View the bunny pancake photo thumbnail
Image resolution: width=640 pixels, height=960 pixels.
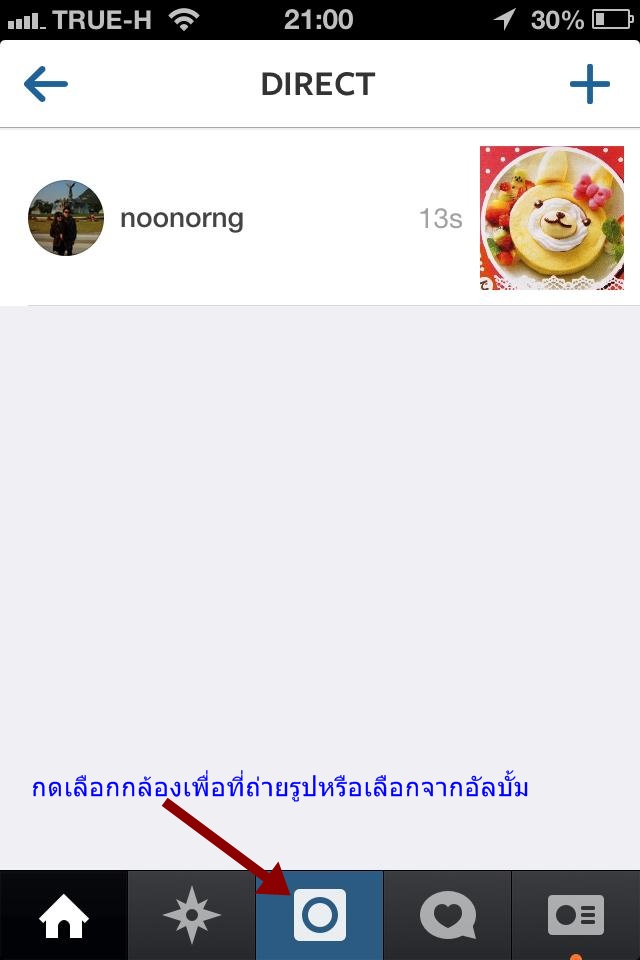pos(552,218)
